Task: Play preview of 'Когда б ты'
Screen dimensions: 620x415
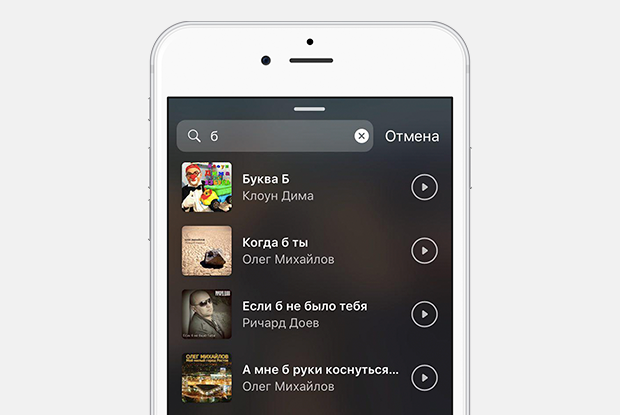Action: 425,251
